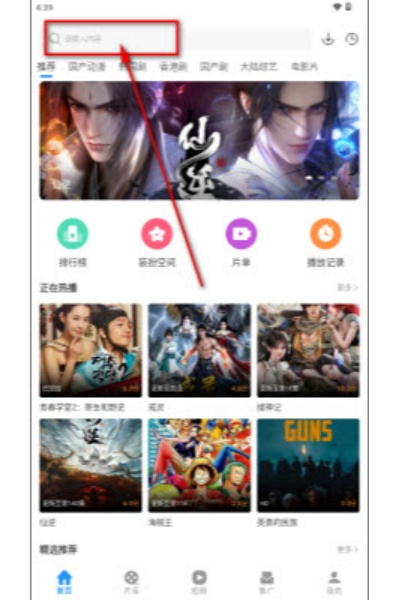Open the downloads icon
Screen dimensions: 400x600
328,39
